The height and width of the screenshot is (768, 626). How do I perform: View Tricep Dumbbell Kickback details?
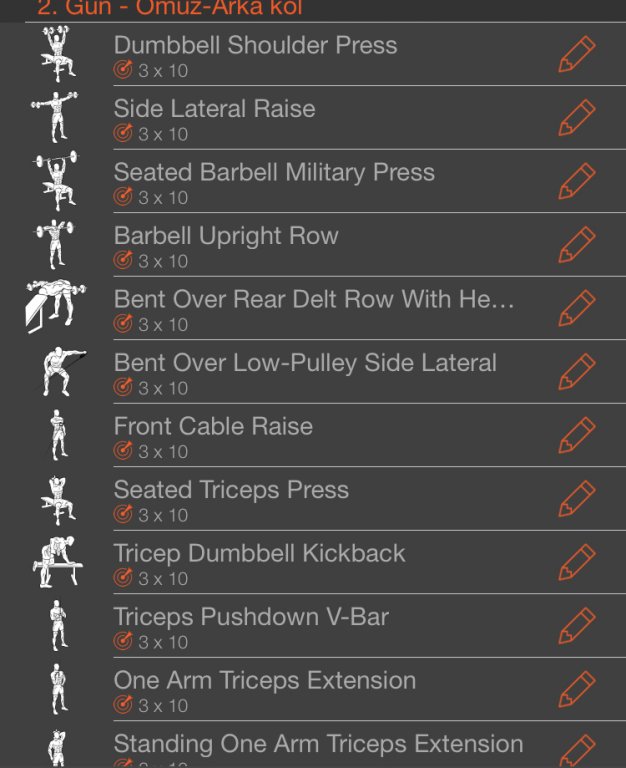coord(259,553)
